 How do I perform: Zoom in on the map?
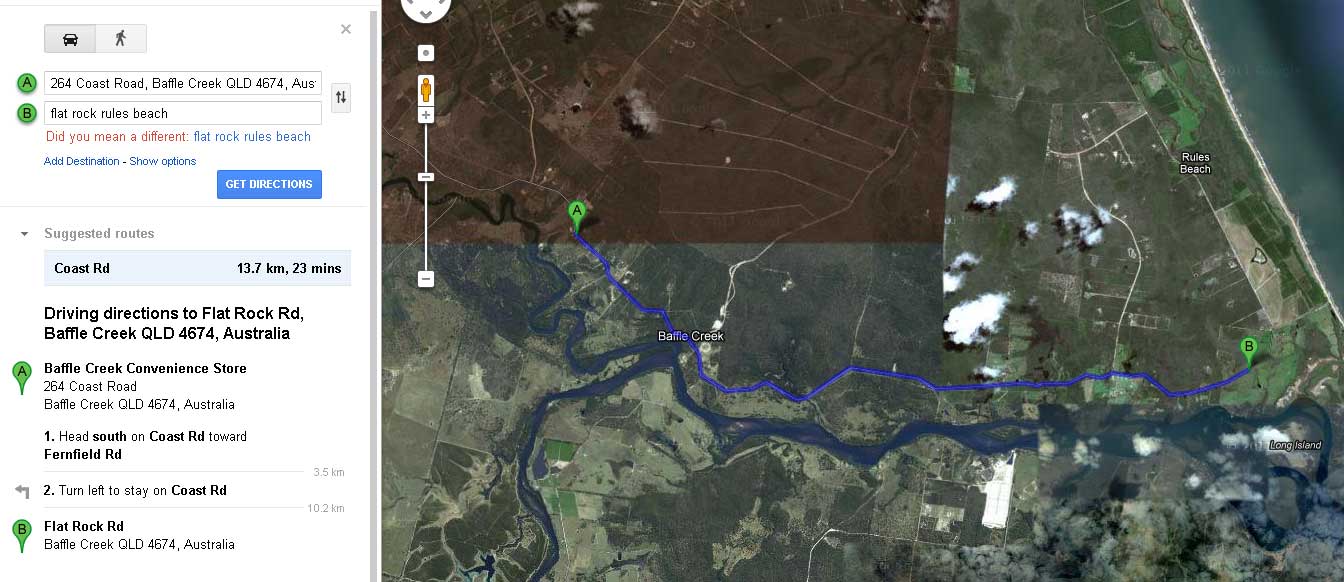(426, 115)
